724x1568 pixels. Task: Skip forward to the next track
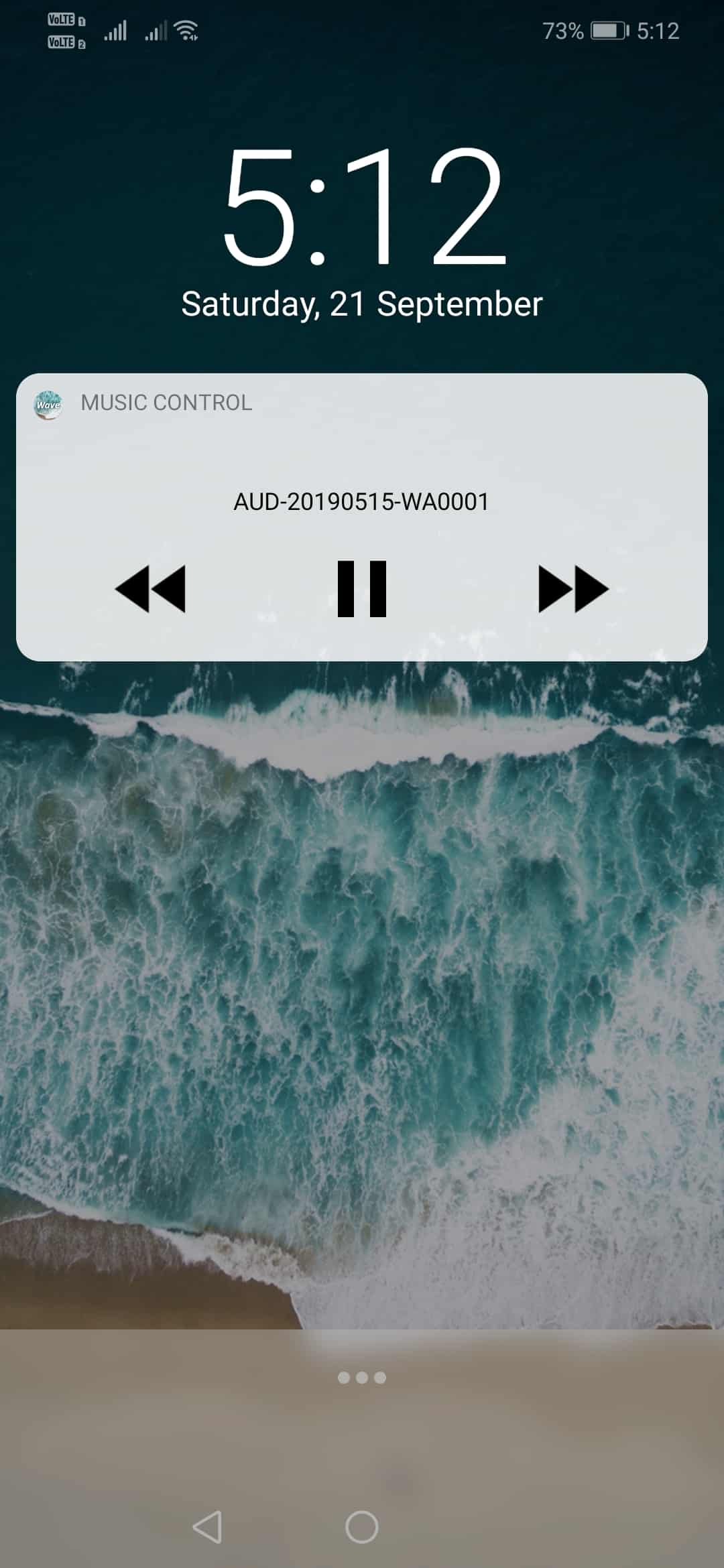[x=573, y=589]
